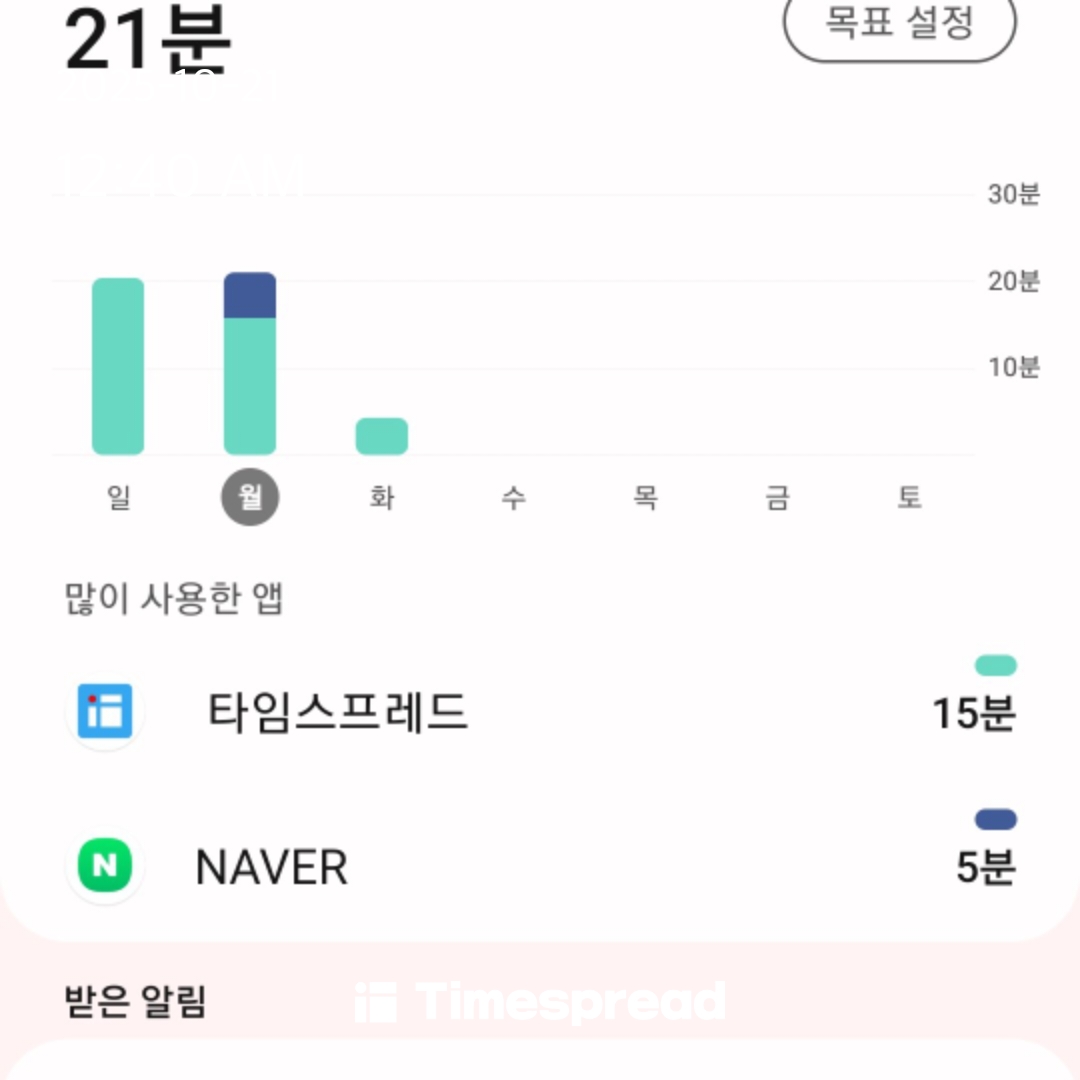Select 토 (Saturday) in the chart

908,497
